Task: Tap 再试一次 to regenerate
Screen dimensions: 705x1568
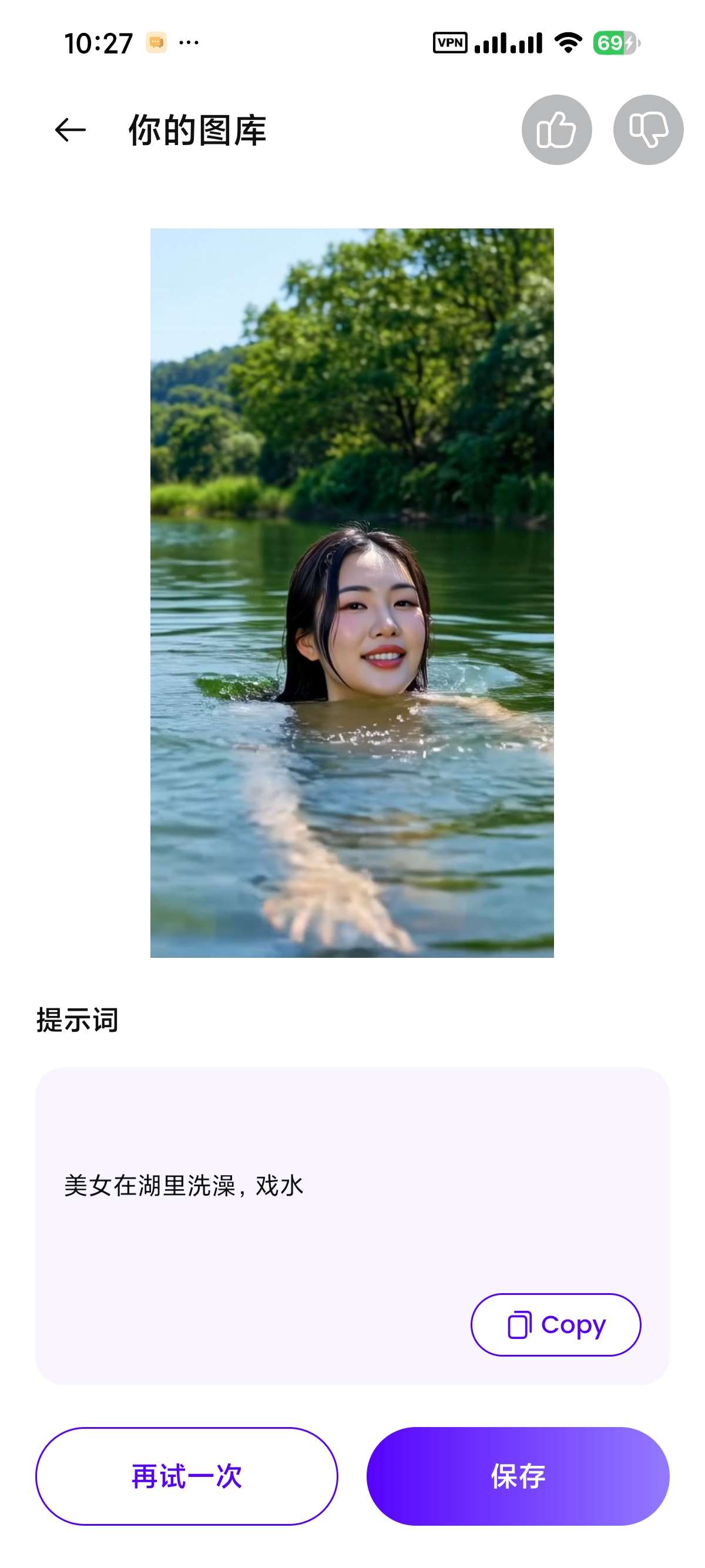Action: coord(186,1476)
